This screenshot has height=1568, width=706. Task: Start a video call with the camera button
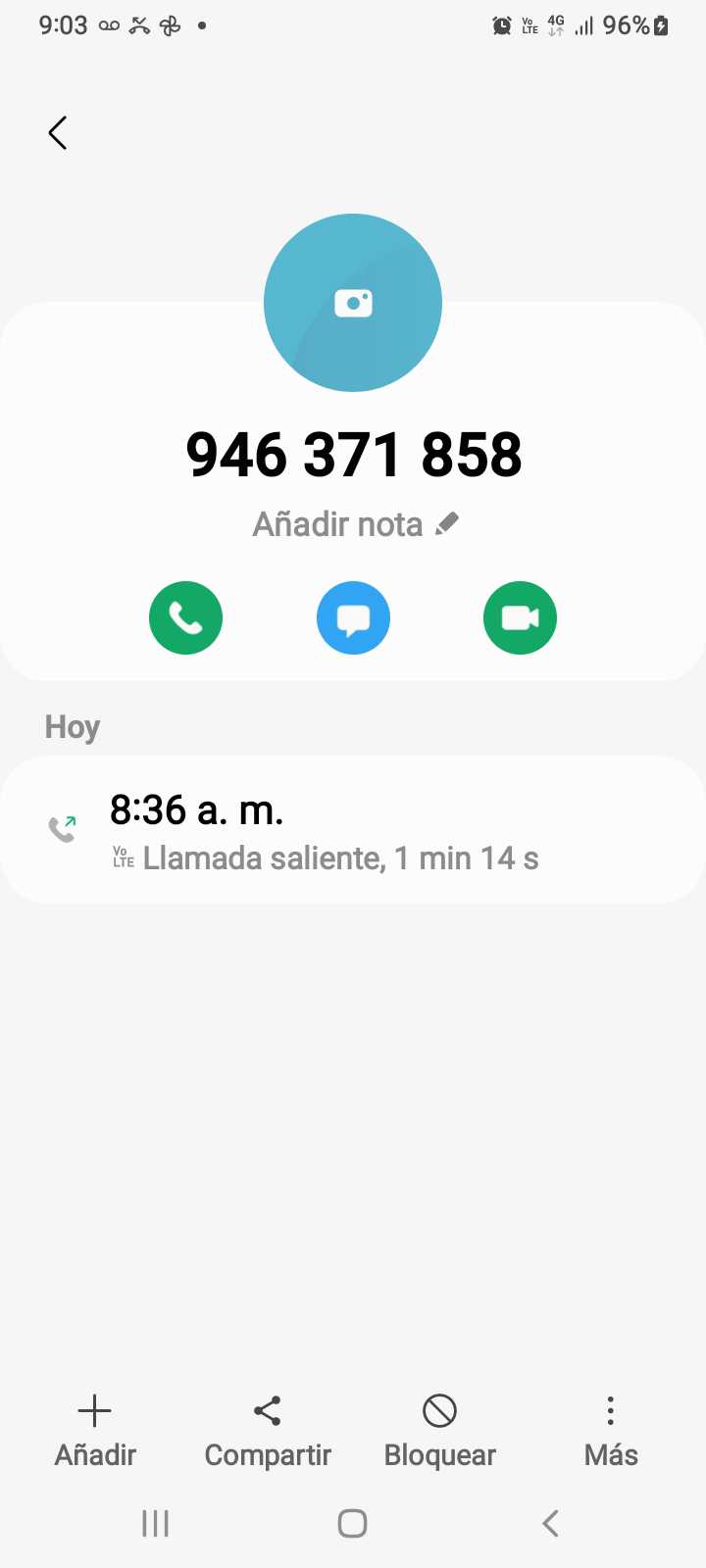coord(520,618)
